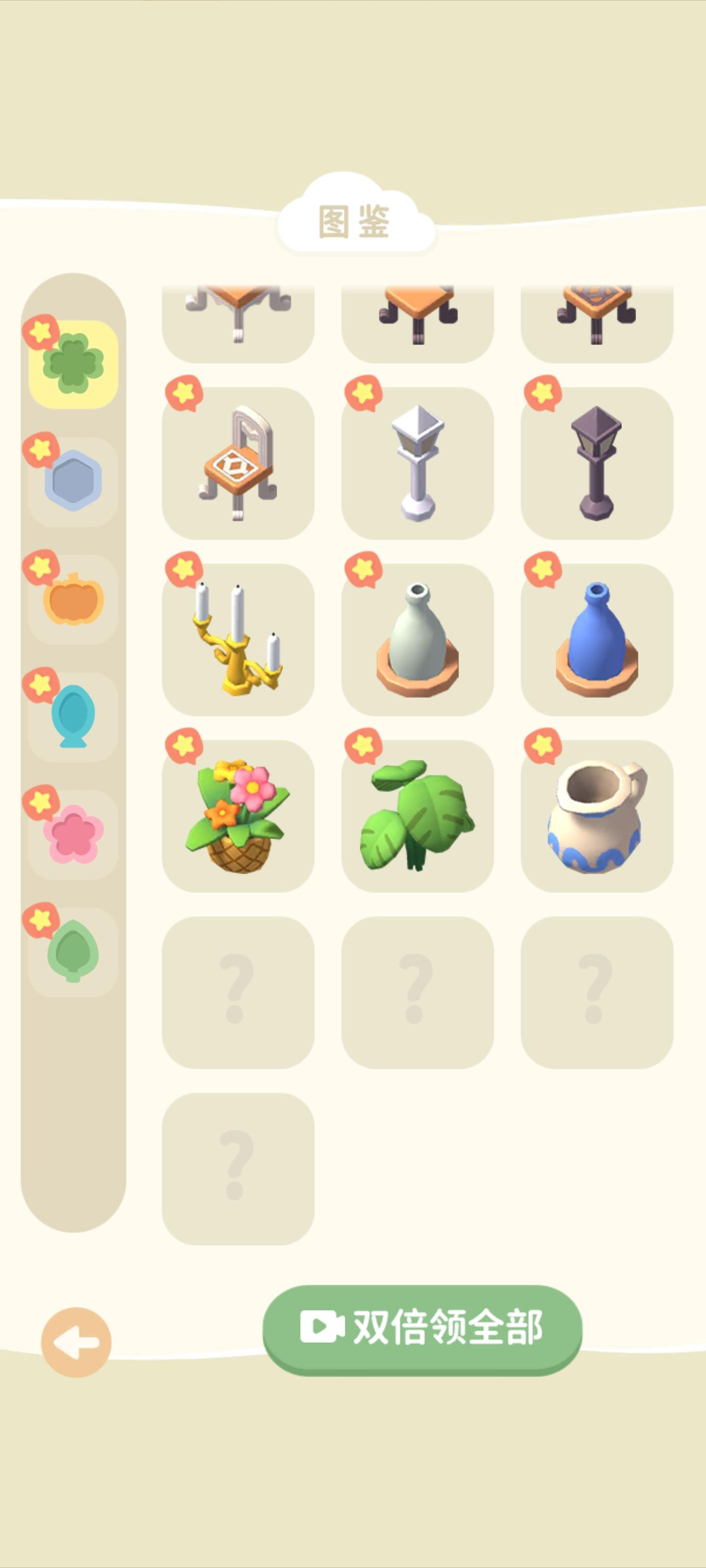Tap the 双倍领全部 video reward button

(x=422, y=1328)
